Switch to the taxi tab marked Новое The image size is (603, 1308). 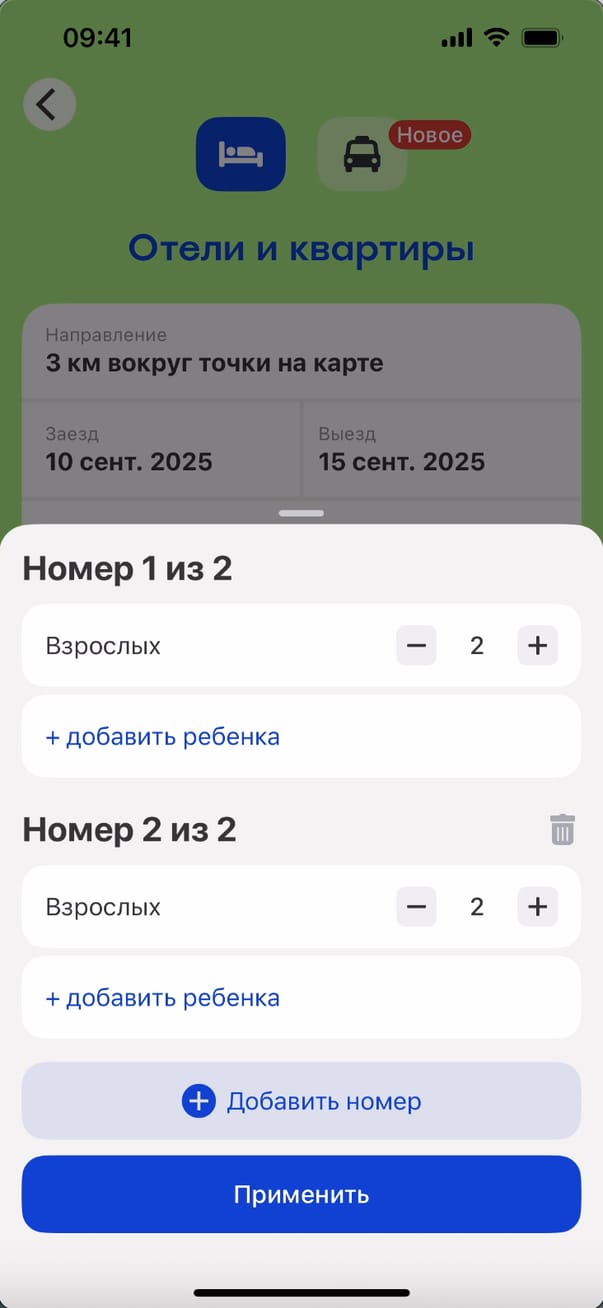(x=362, y=155)
